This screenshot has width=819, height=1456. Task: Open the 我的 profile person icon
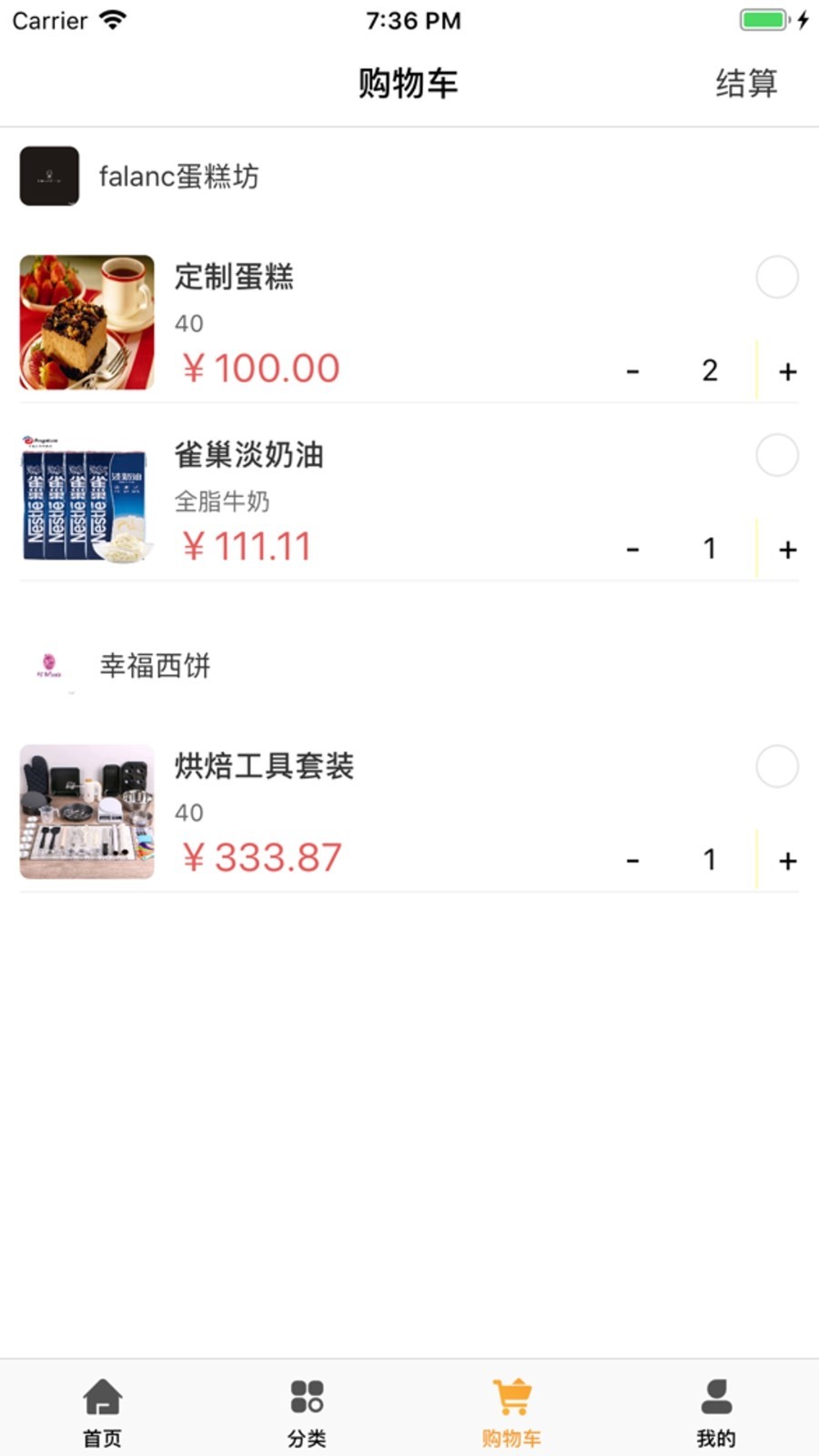tap(715, 1394)
